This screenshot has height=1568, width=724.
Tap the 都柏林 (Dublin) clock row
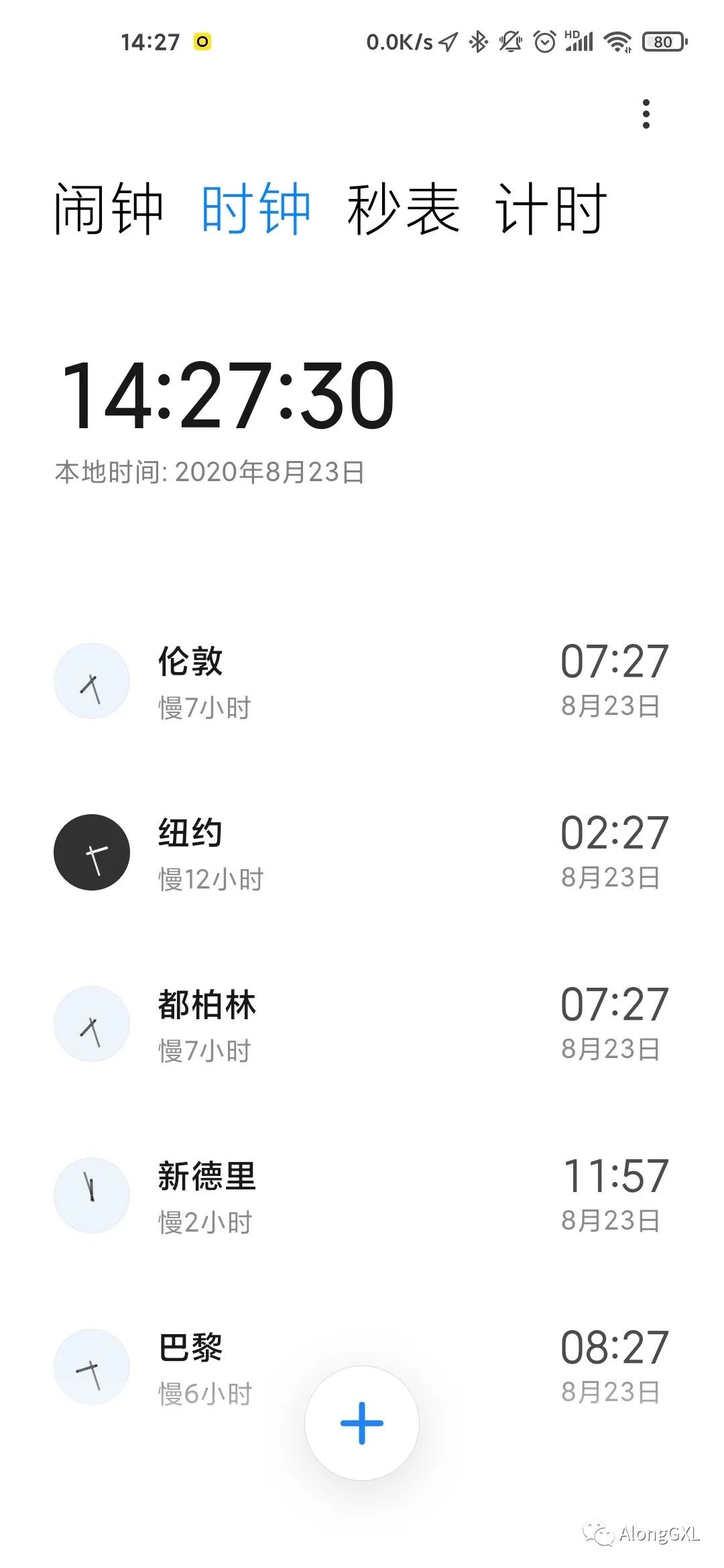pos(362,1024)
